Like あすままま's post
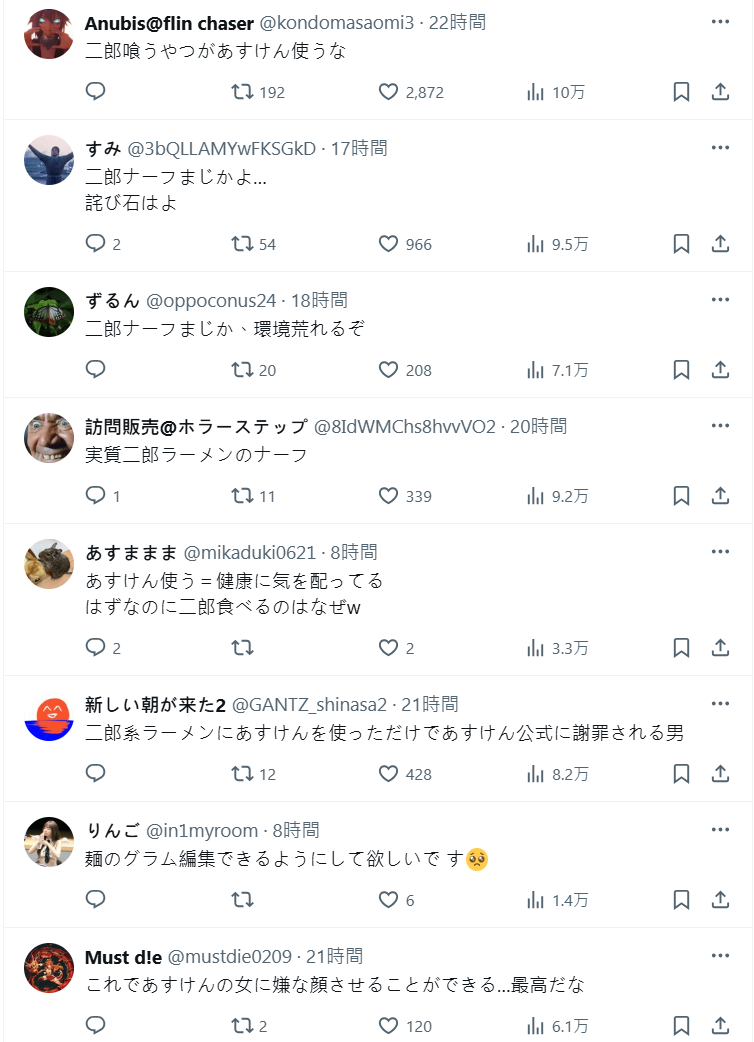Screen dimensions: 754x1042 [389, 648]
